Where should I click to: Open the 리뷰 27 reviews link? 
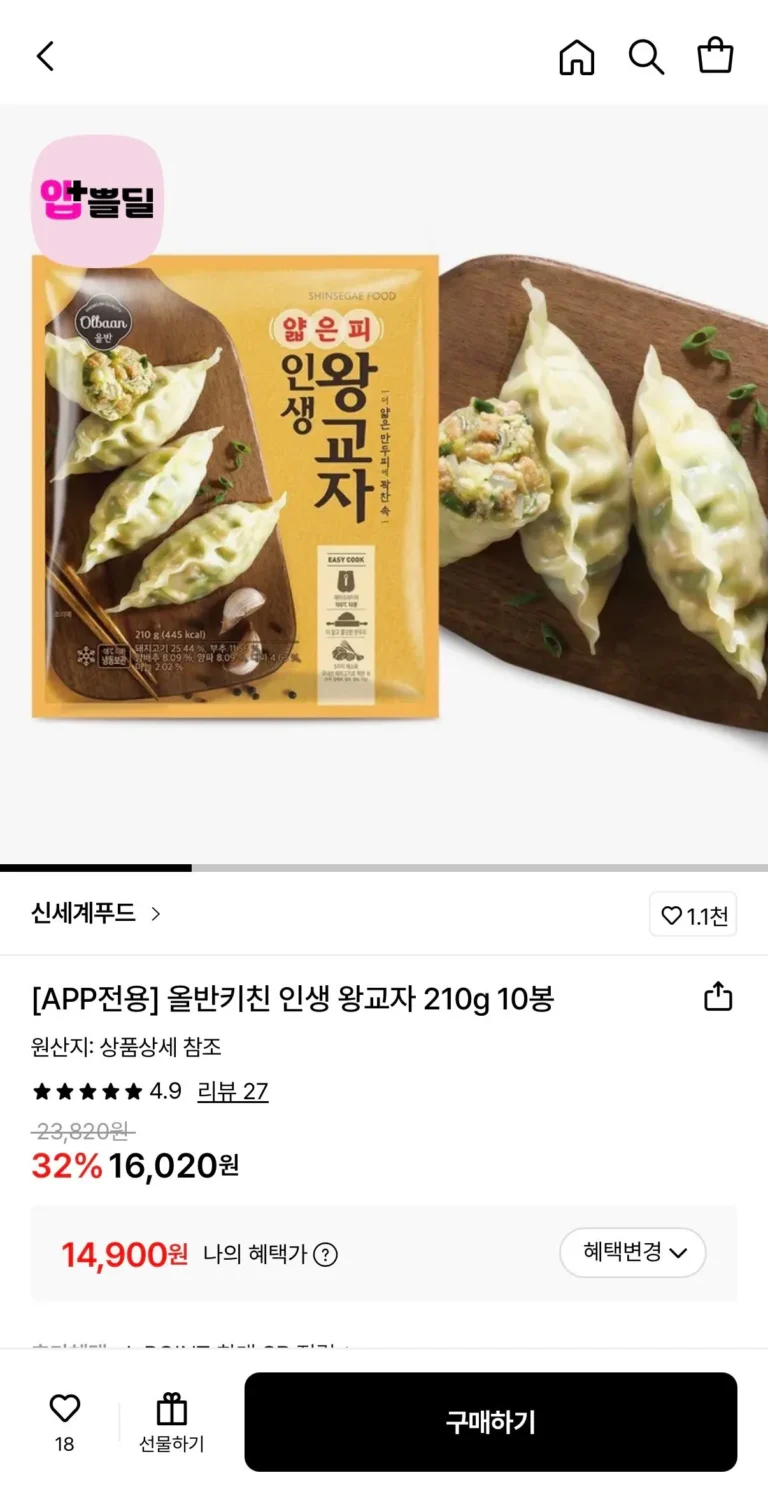pos(232,1091)
